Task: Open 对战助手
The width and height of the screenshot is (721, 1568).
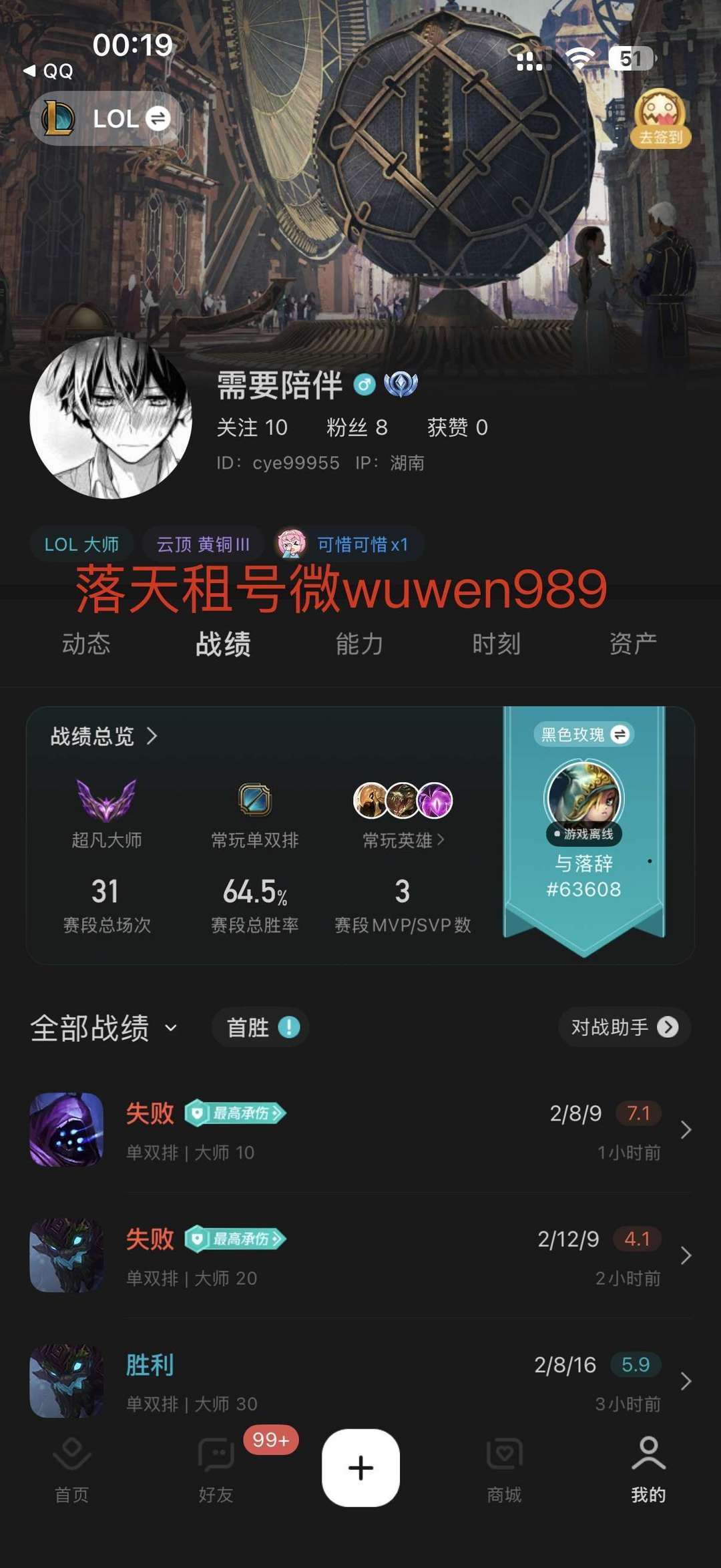Action: [624, 1027]
